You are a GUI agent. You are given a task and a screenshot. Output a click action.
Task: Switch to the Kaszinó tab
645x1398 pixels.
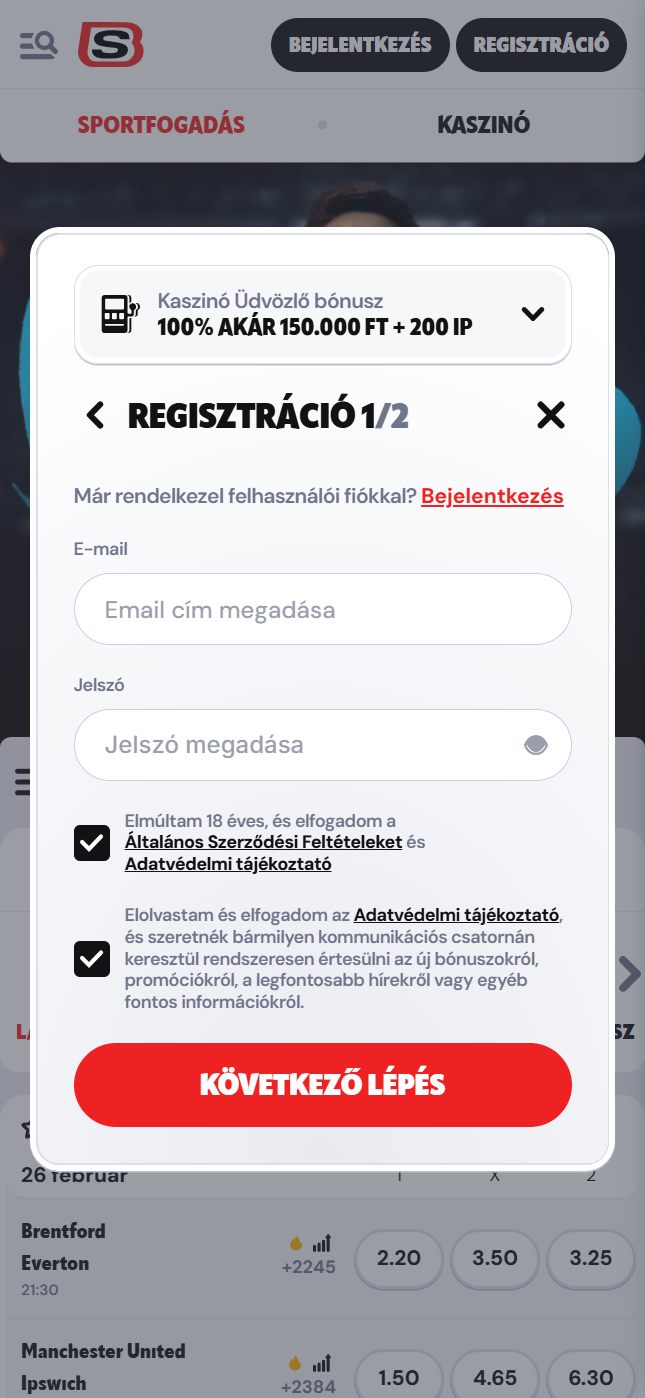click(x=483, y=125)
